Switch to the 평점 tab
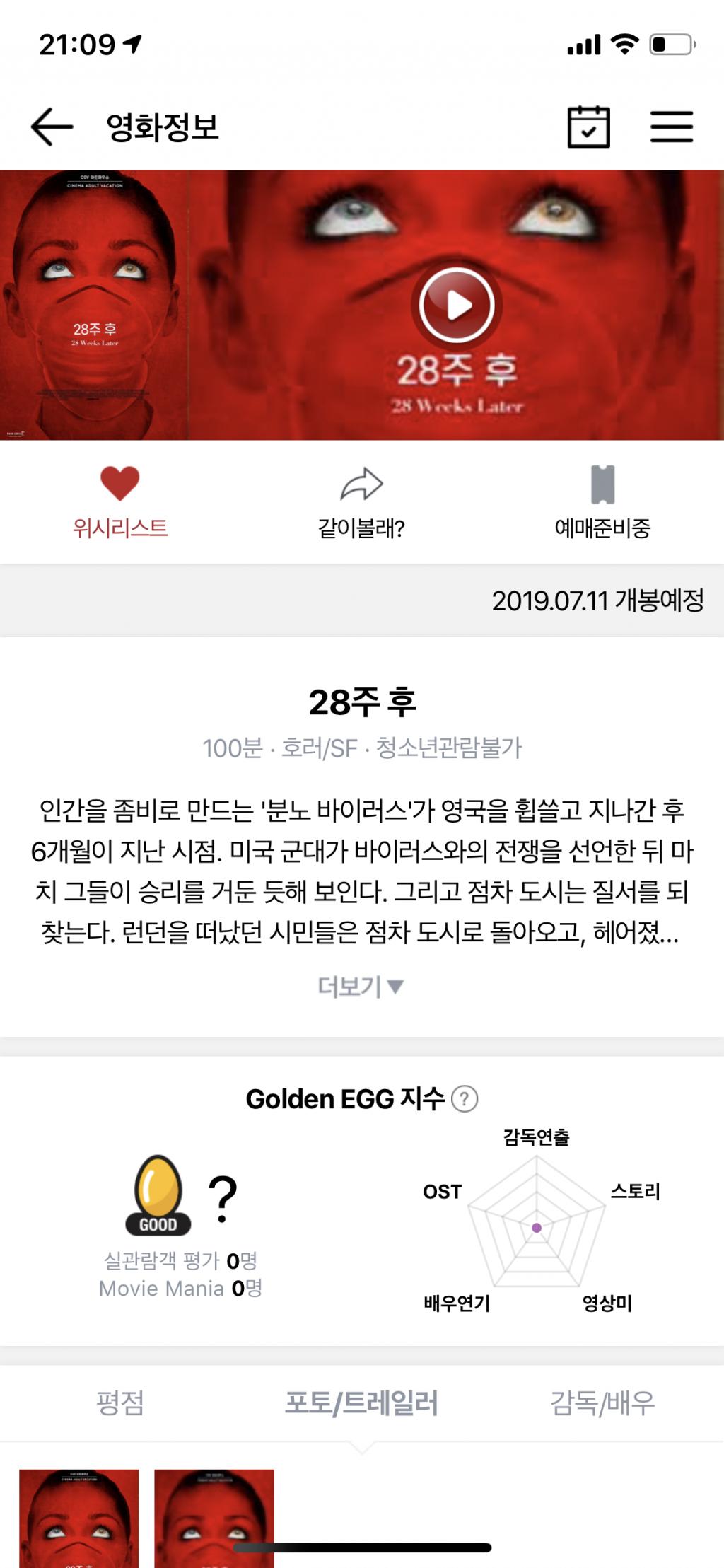This screenshot has height=1568, width=724. coord(120,1403)
